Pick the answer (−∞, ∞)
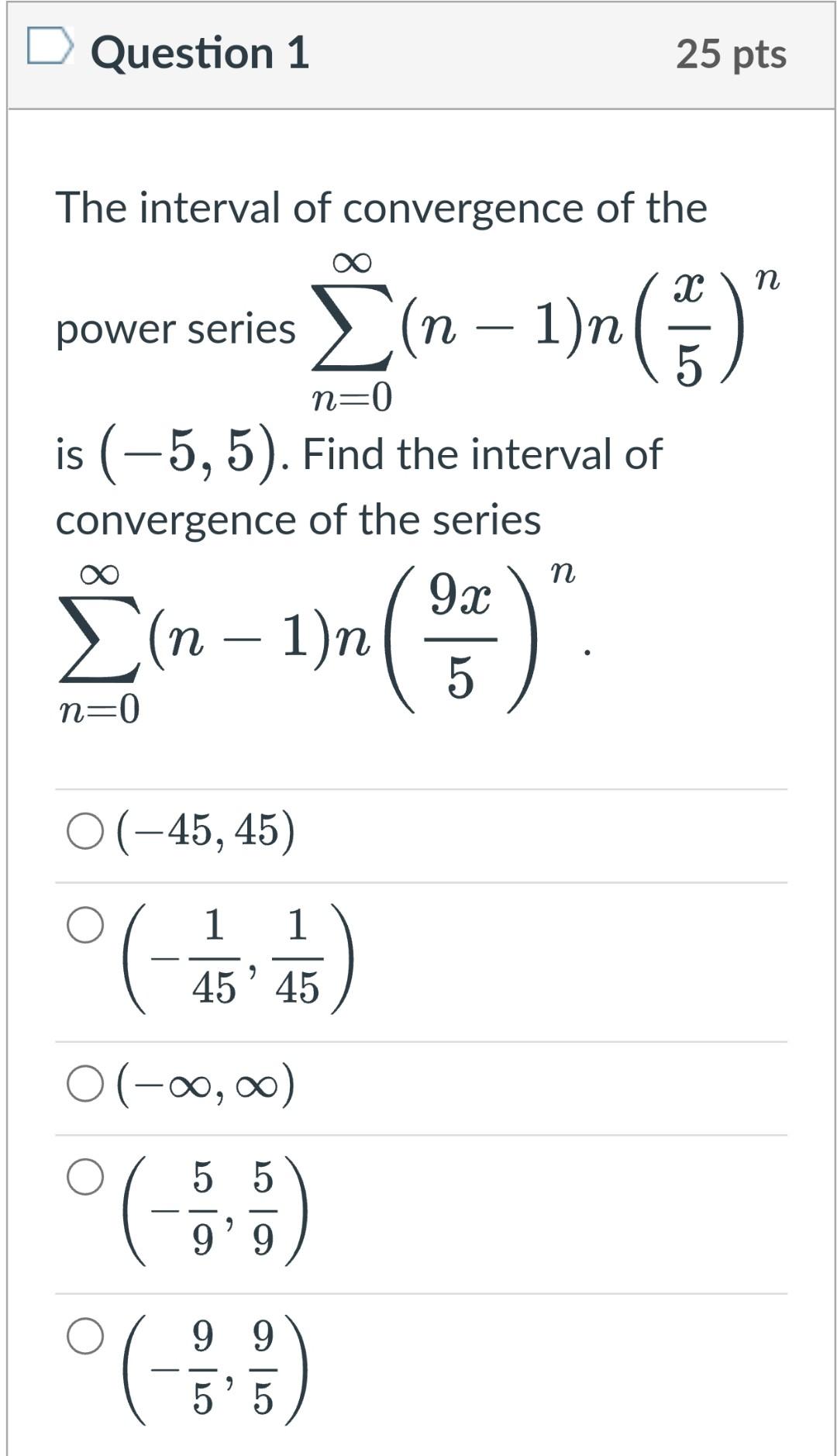Screen dimensions: 837x1456 coord(84,1084)
